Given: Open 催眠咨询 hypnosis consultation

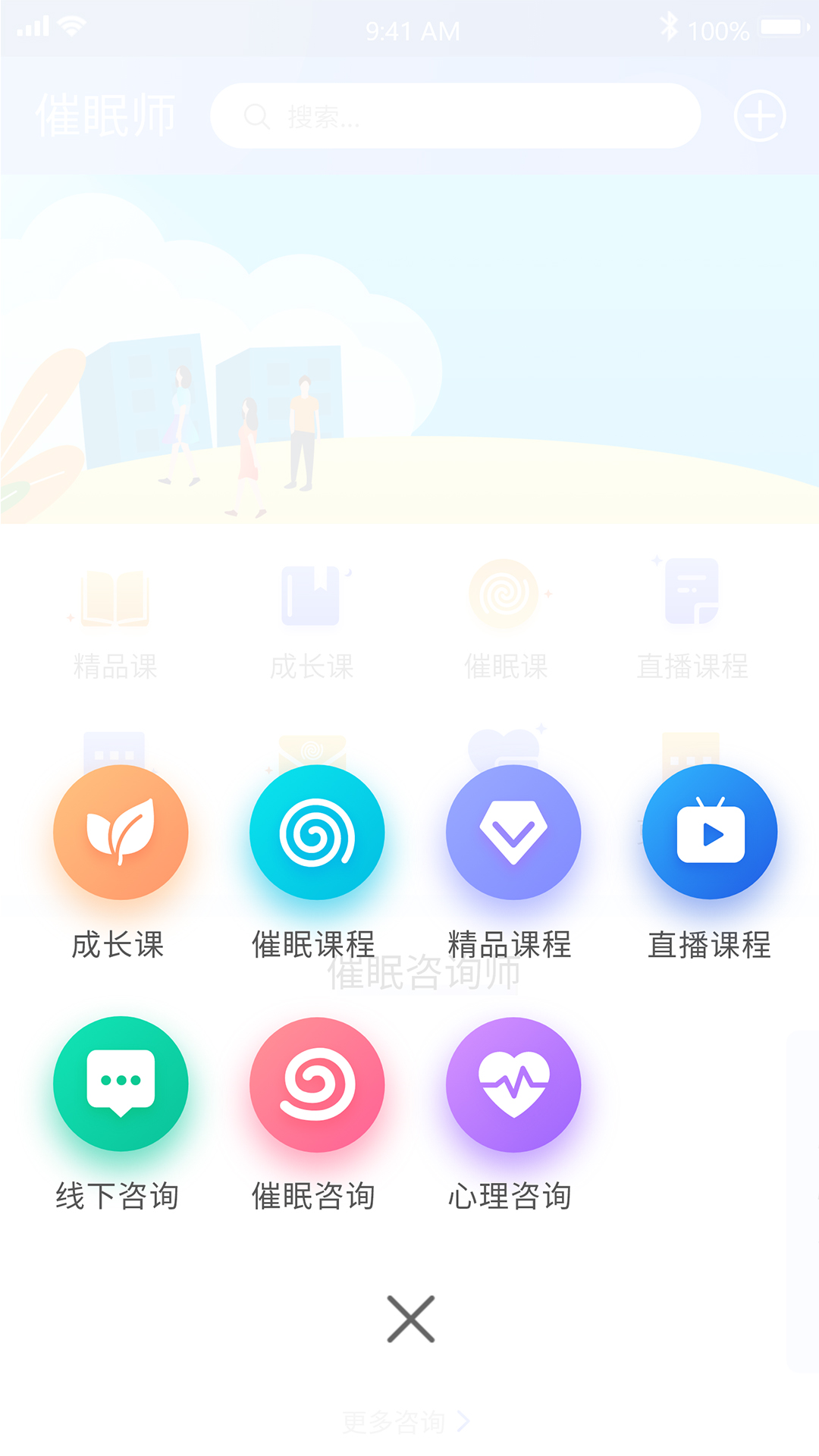Looking at the screenshot, I should pos(317,1084).
